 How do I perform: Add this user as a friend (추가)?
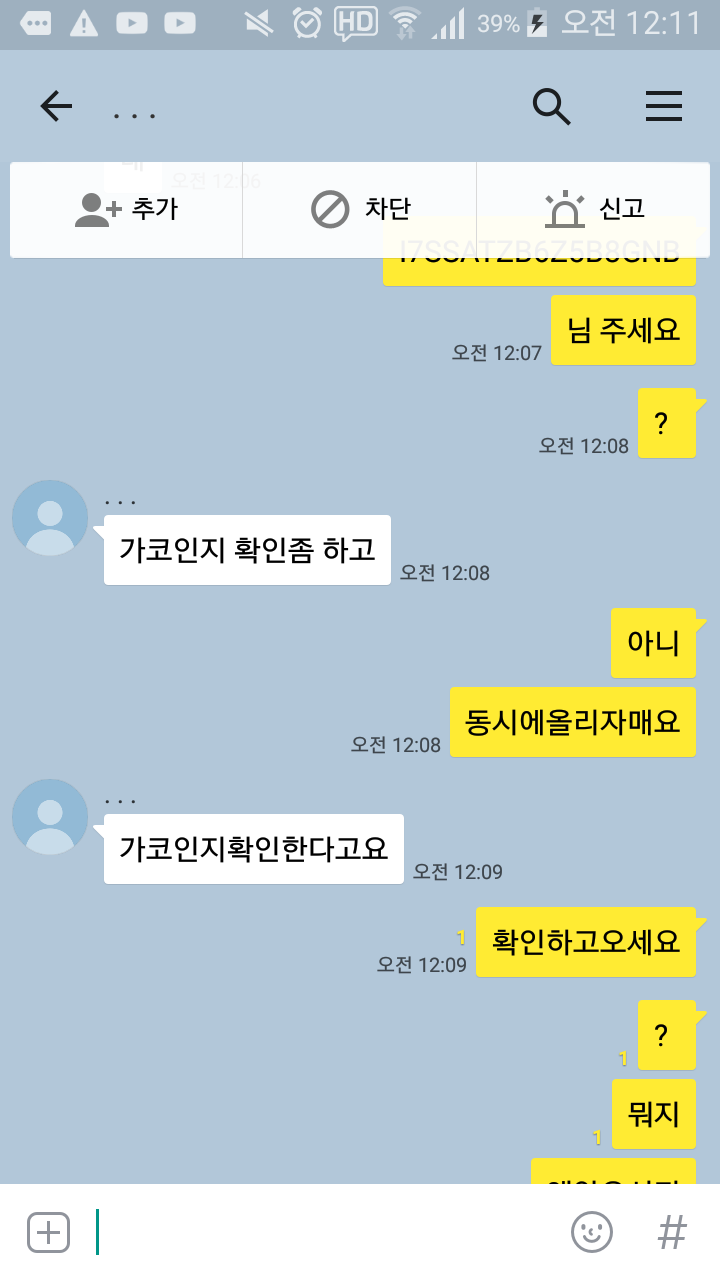[126, 209]
